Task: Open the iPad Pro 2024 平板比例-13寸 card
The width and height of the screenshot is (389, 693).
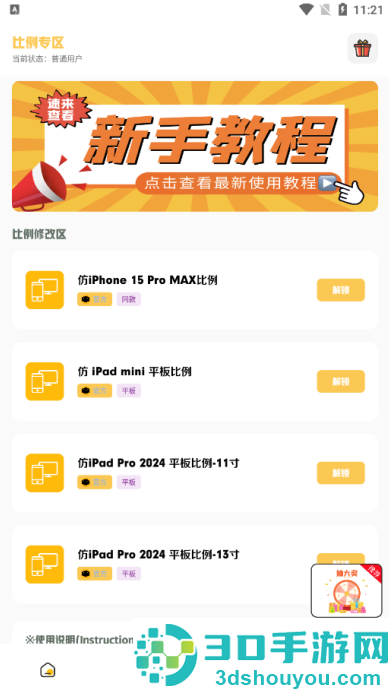Action: coord(195,564)
